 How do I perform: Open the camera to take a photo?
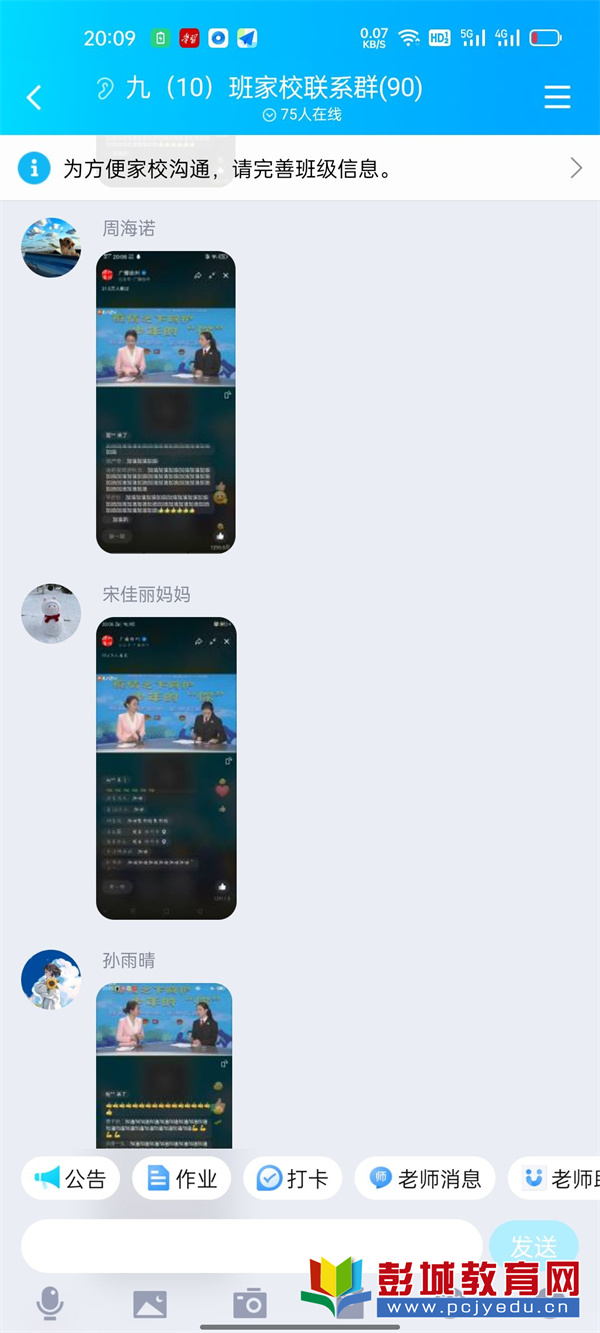(x=249, y=1303)
